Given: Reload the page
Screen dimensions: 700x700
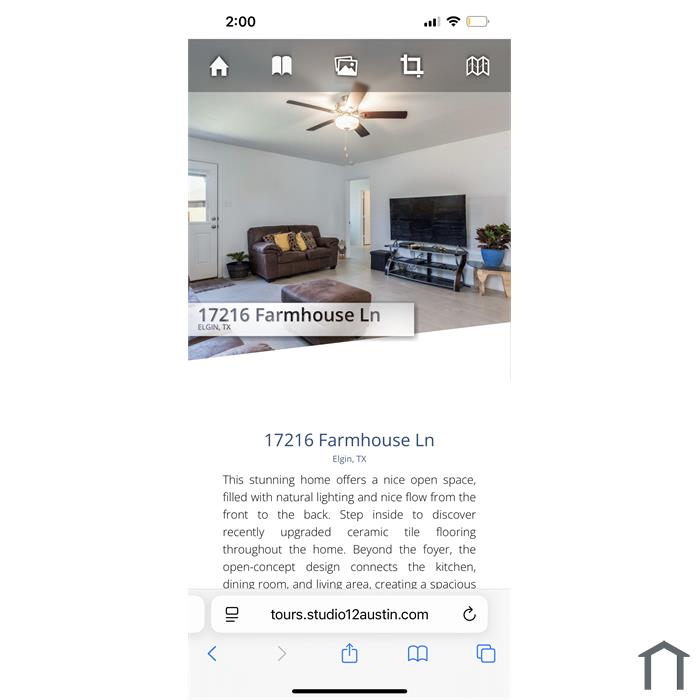Looking at the screenshot, I should click(x=469, y=614).
